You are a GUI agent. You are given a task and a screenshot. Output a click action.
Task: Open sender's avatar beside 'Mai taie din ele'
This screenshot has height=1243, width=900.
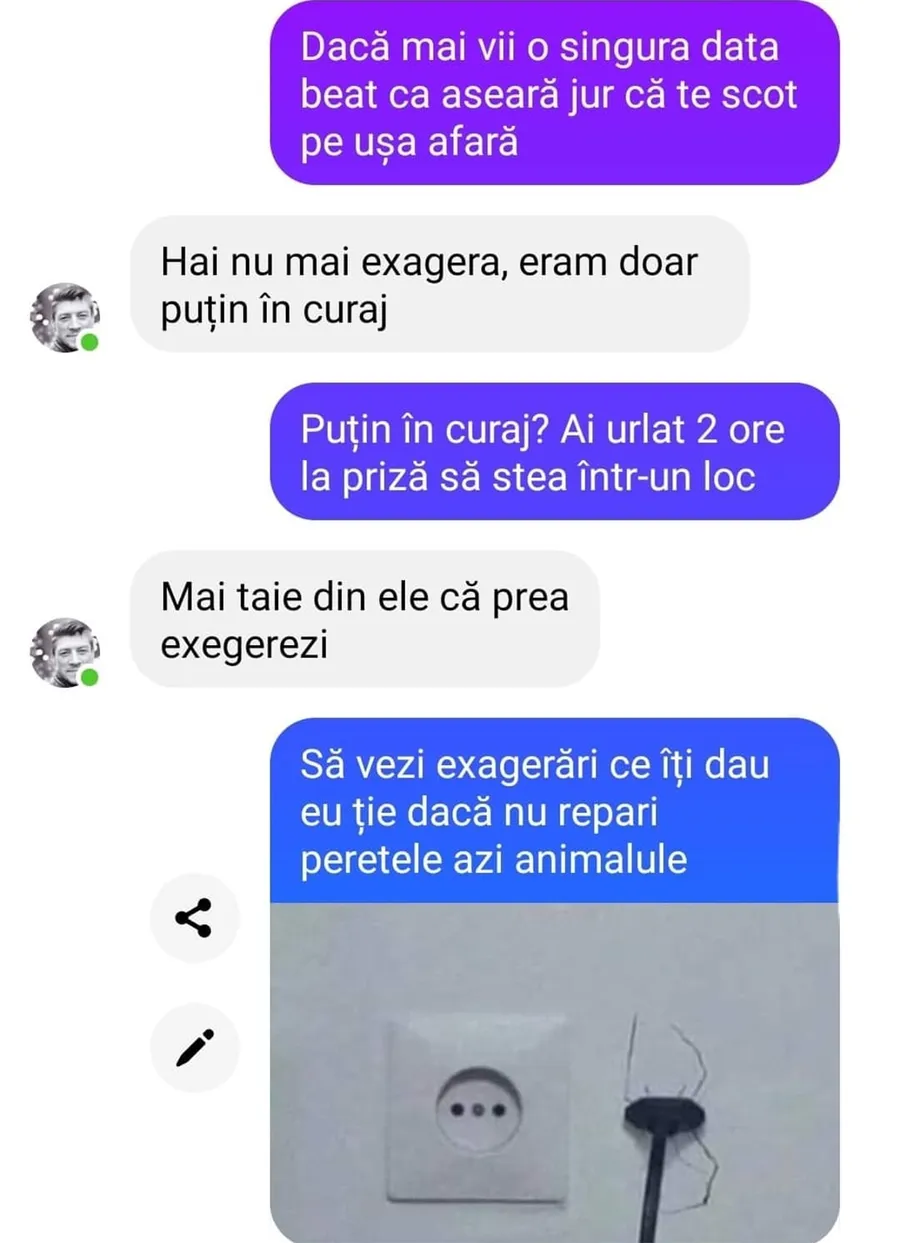click(x=65, y=652)
